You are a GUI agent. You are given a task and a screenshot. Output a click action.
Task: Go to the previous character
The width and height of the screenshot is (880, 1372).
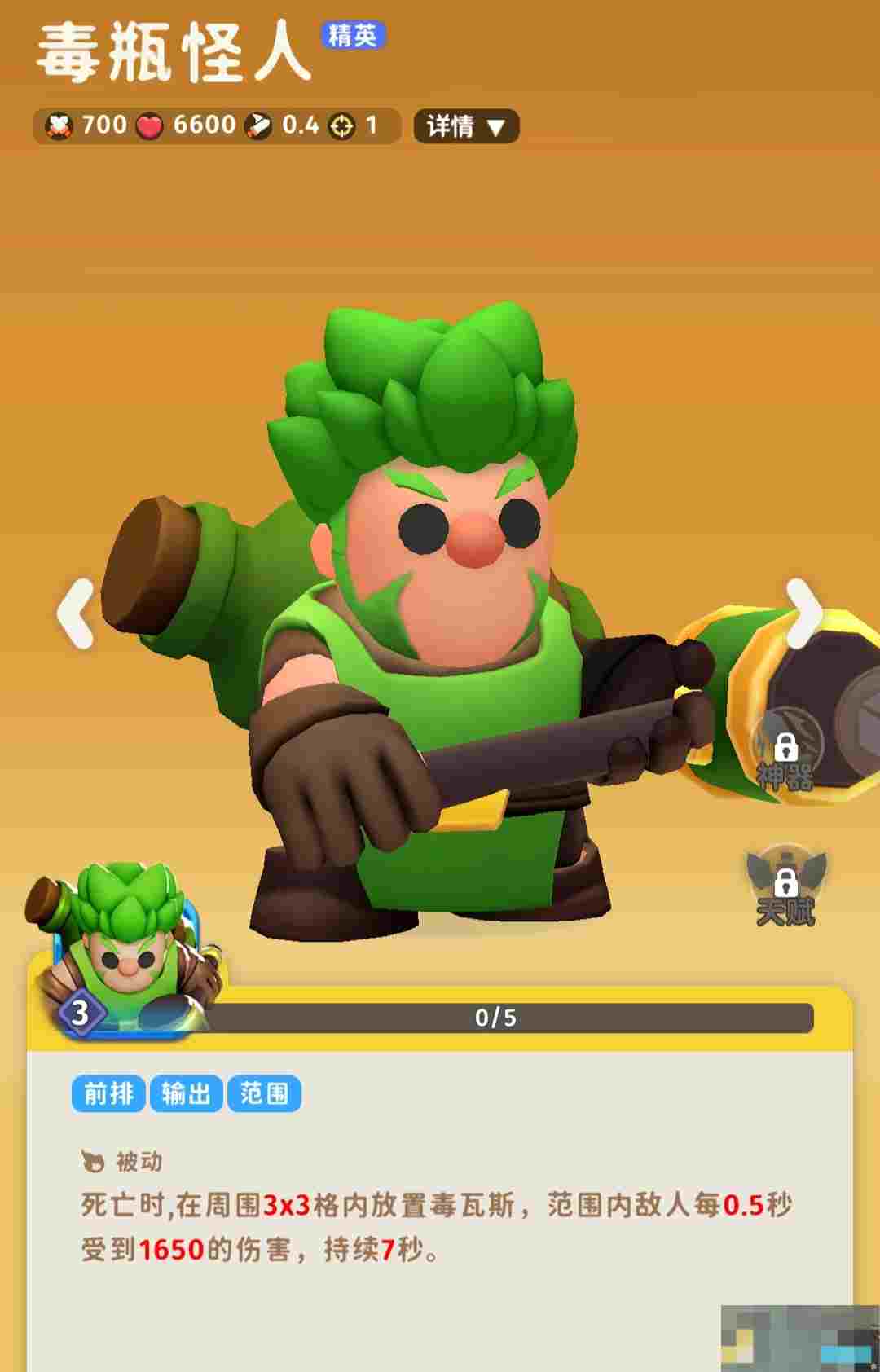[x=76, y=613]
